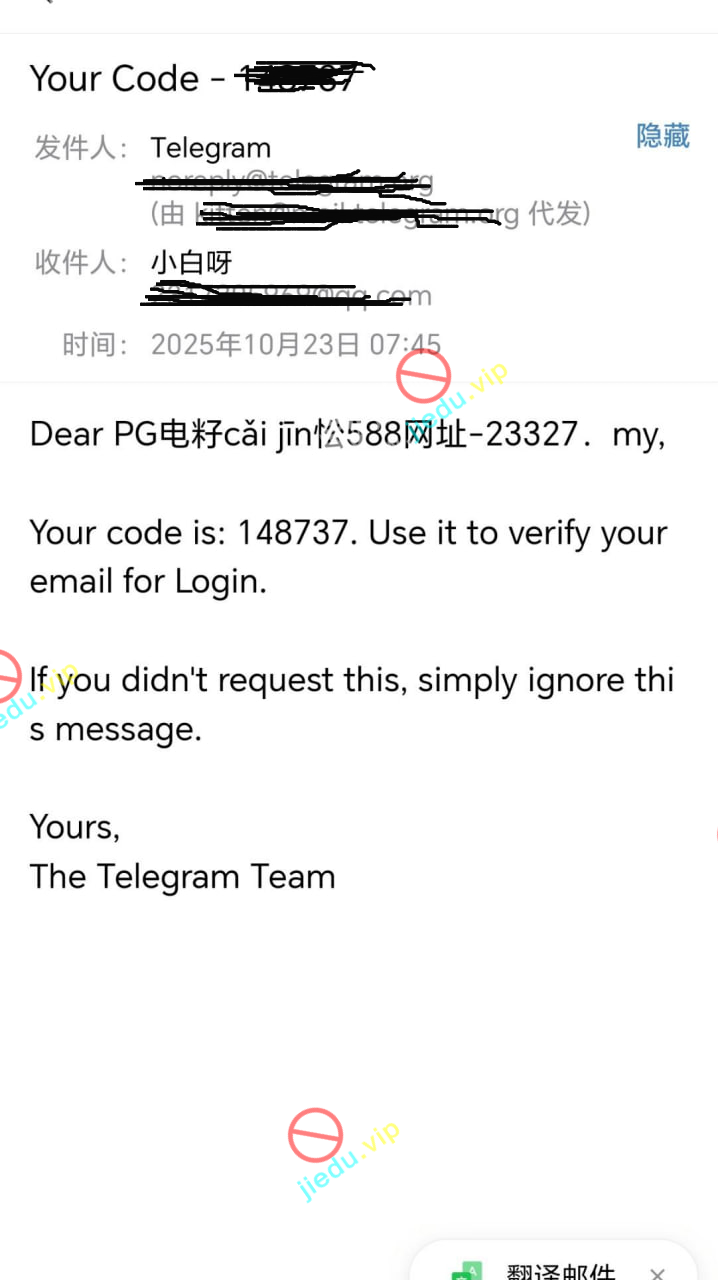718x1280 pixels.
Task: Tap 隐藏 to hide sender details
Action: point(663,136)
